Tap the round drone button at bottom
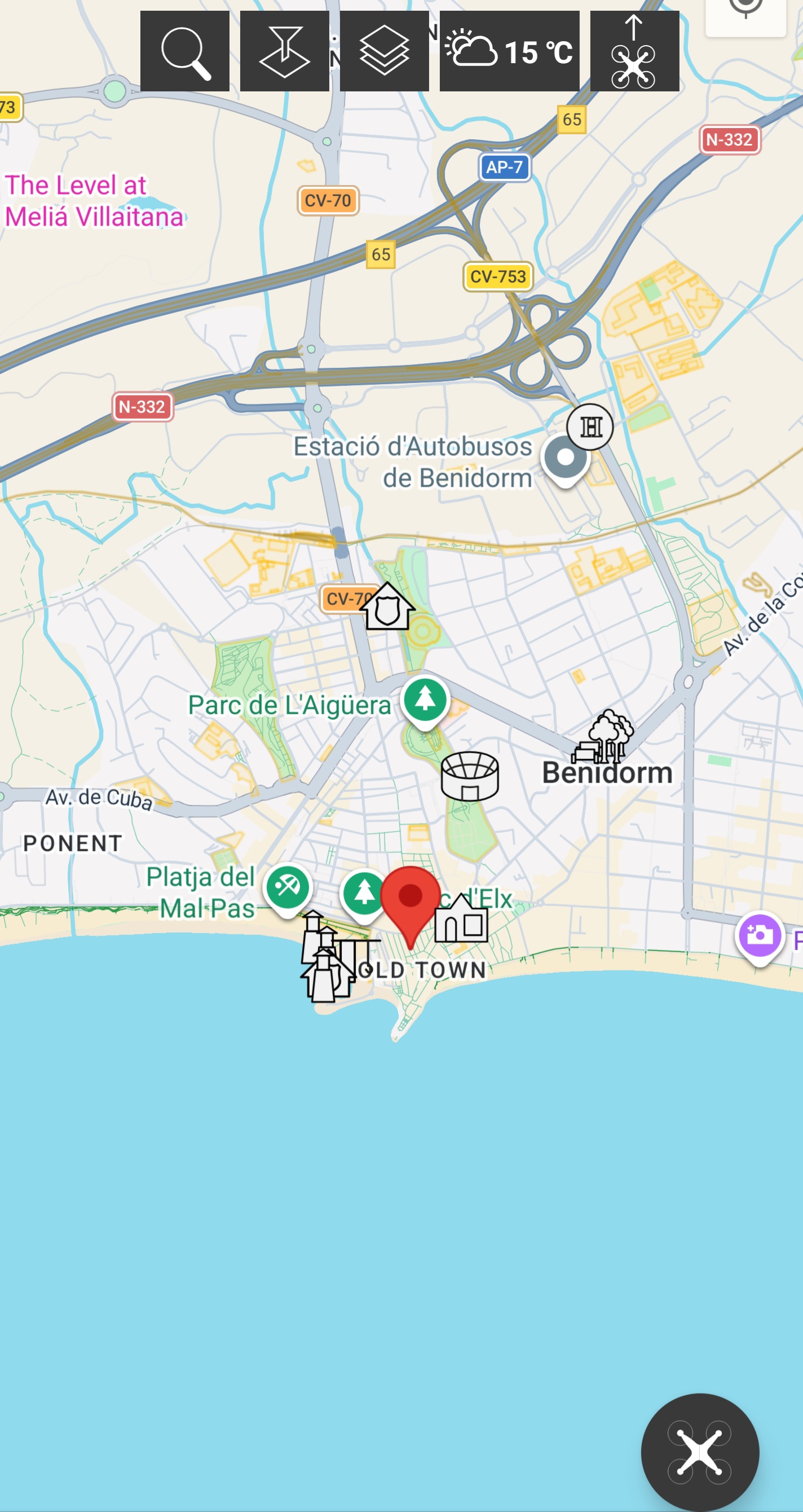The width and height of the screenshot is (803, 1512). [699, 1452]
